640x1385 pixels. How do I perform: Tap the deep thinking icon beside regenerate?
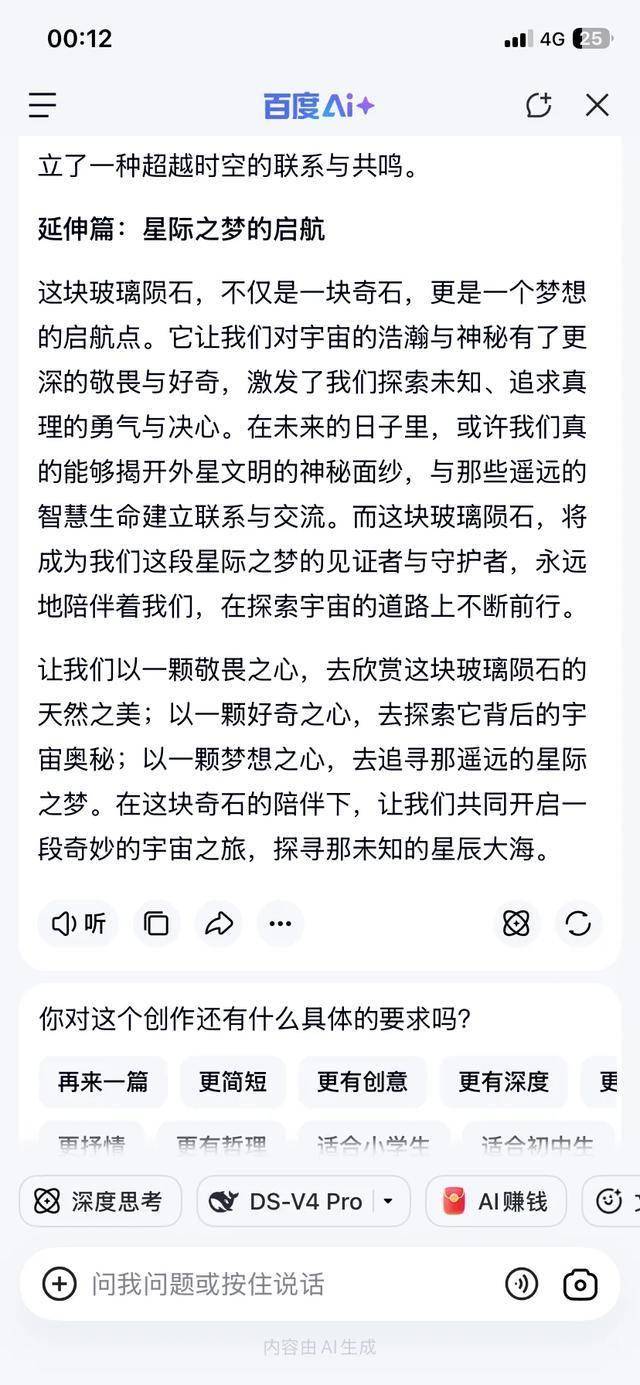(516, 923)
